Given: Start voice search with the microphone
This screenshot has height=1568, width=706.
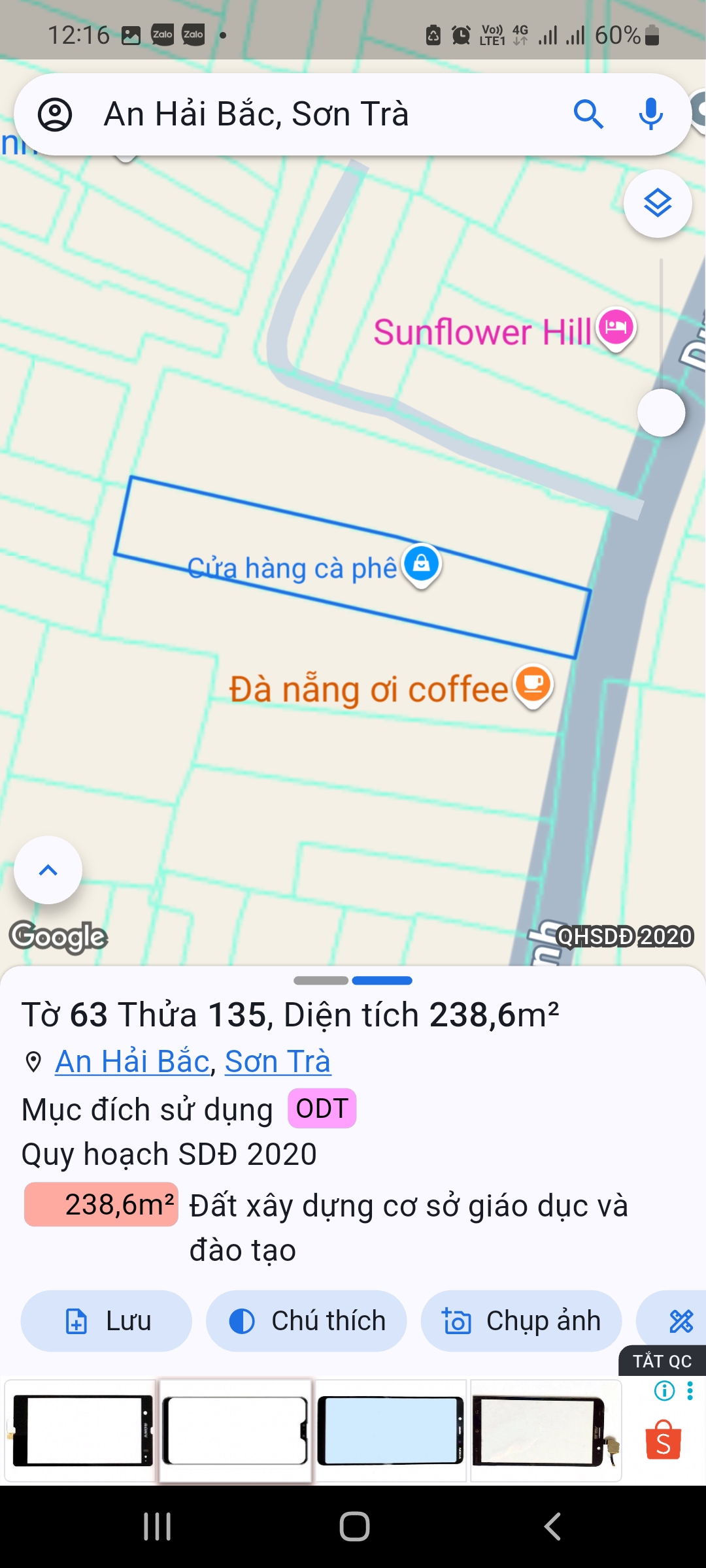Looking at the screenshot, I should click(650, 115).
